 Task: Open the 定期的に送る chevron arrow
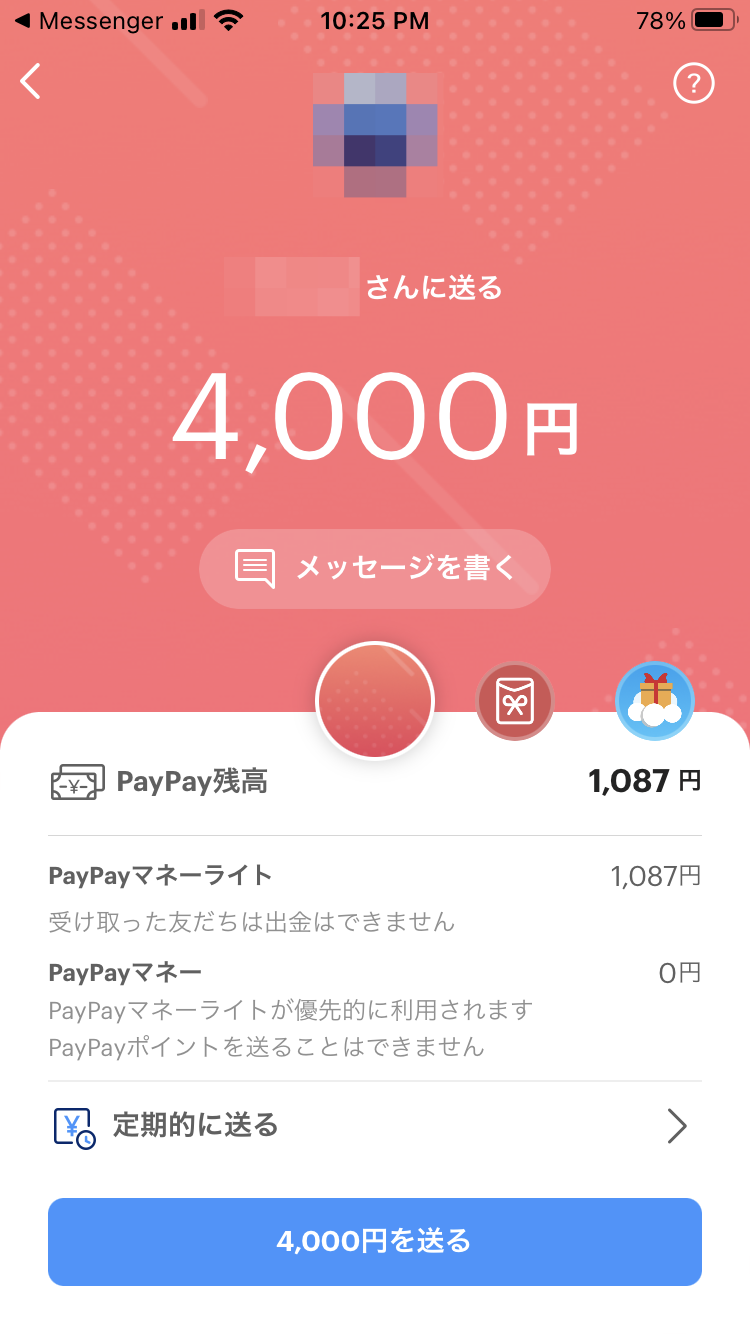677,1126
